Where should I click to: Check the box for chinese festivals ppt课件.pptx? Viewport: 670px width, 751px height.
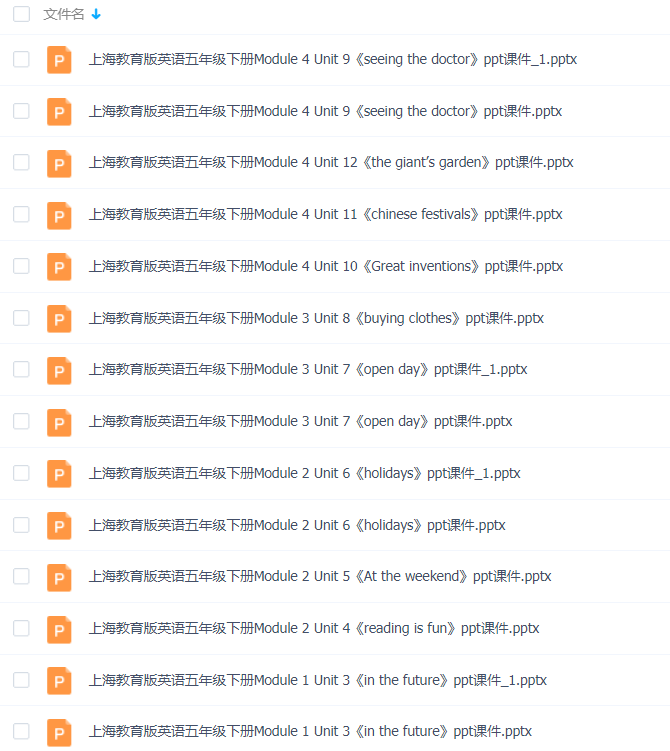click(21, 214)
